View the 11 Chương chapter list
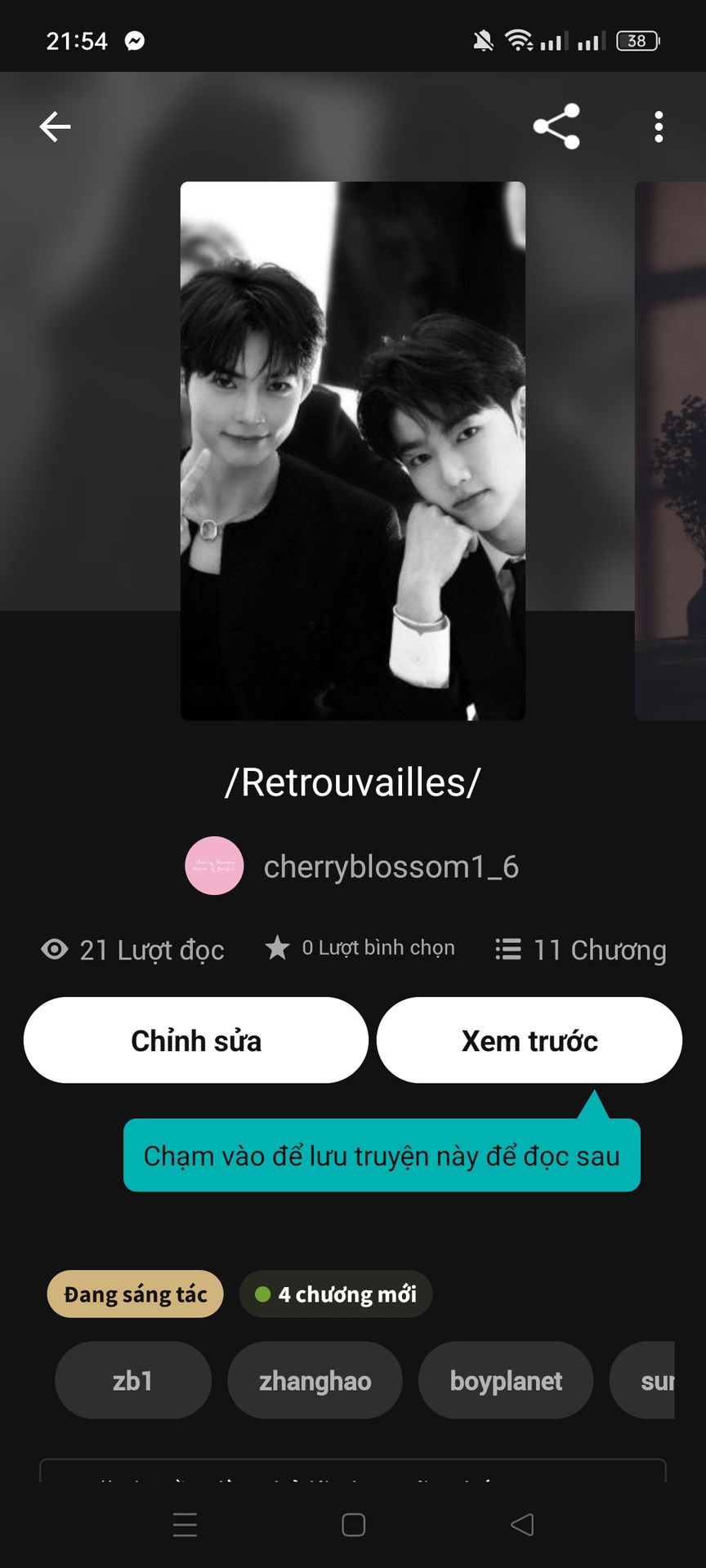706x1568 pixels. coord(581,950)
